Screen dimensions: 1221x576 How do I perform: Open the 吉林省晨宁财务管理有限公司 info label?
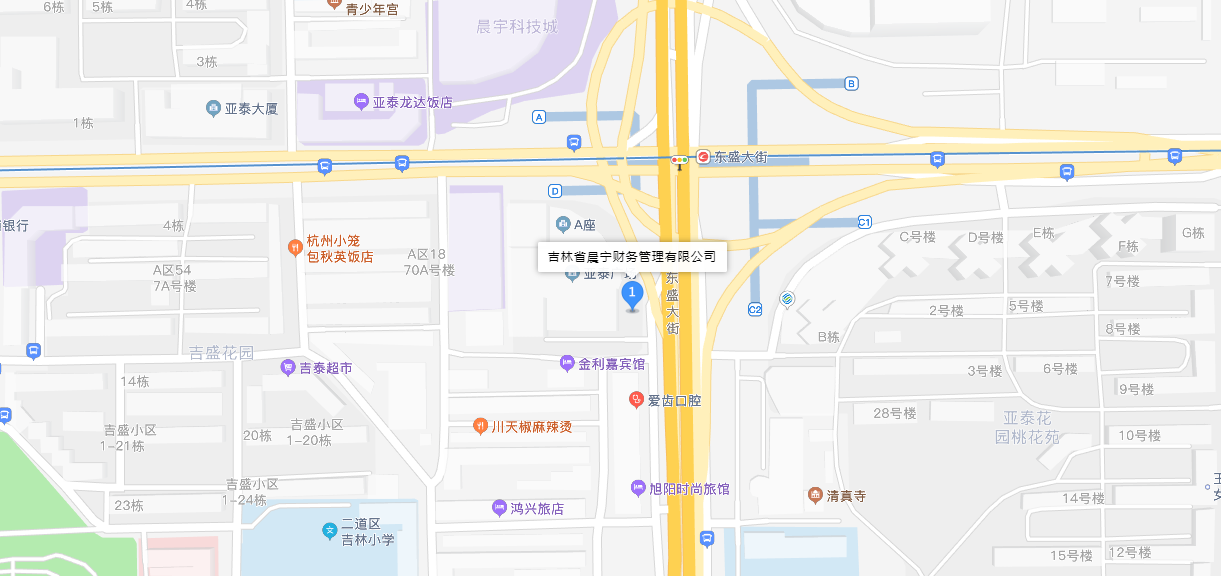(632, 256)
